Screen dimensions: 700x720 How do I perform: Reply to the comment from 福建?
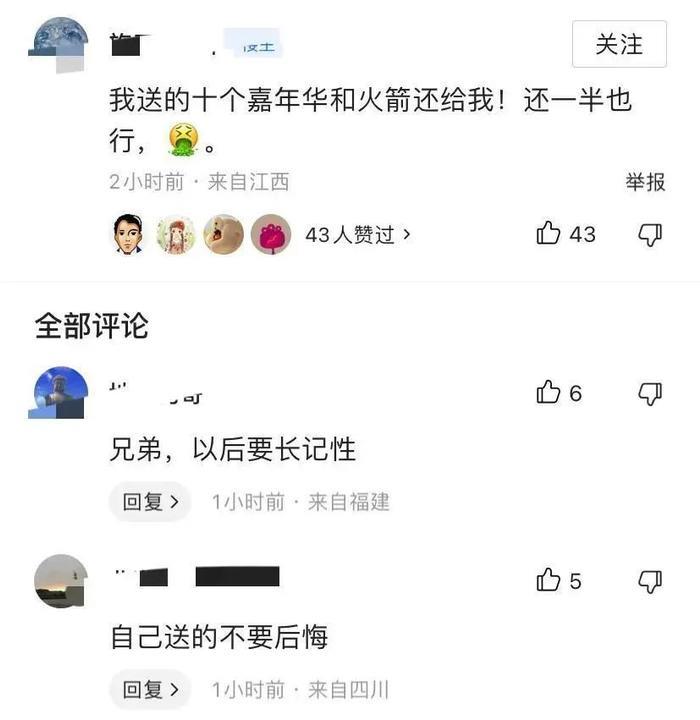pos(150,502)
